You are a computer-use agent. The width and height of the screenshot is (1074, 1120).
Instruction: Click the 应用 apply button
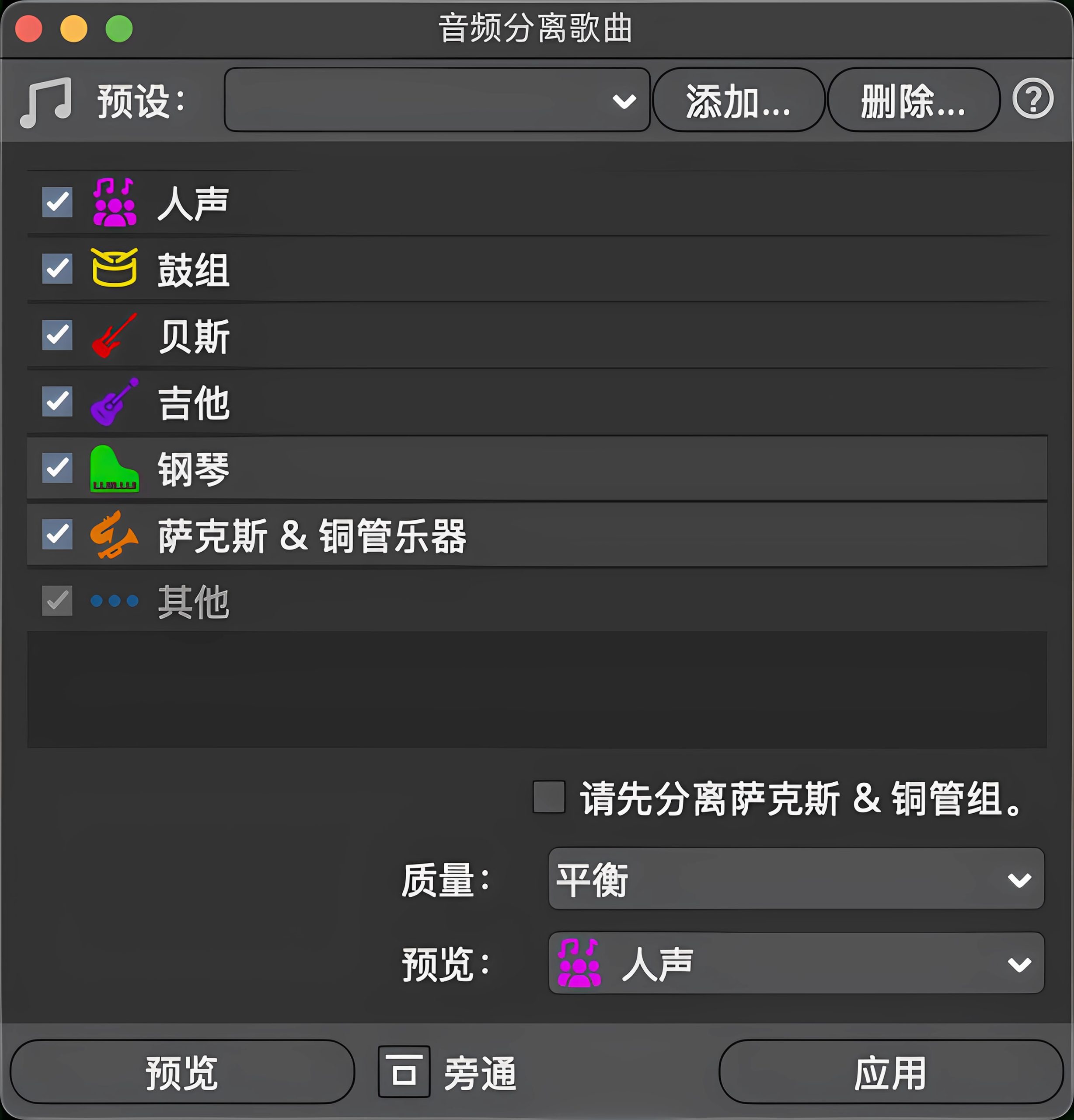click(x=890, y=1072)
